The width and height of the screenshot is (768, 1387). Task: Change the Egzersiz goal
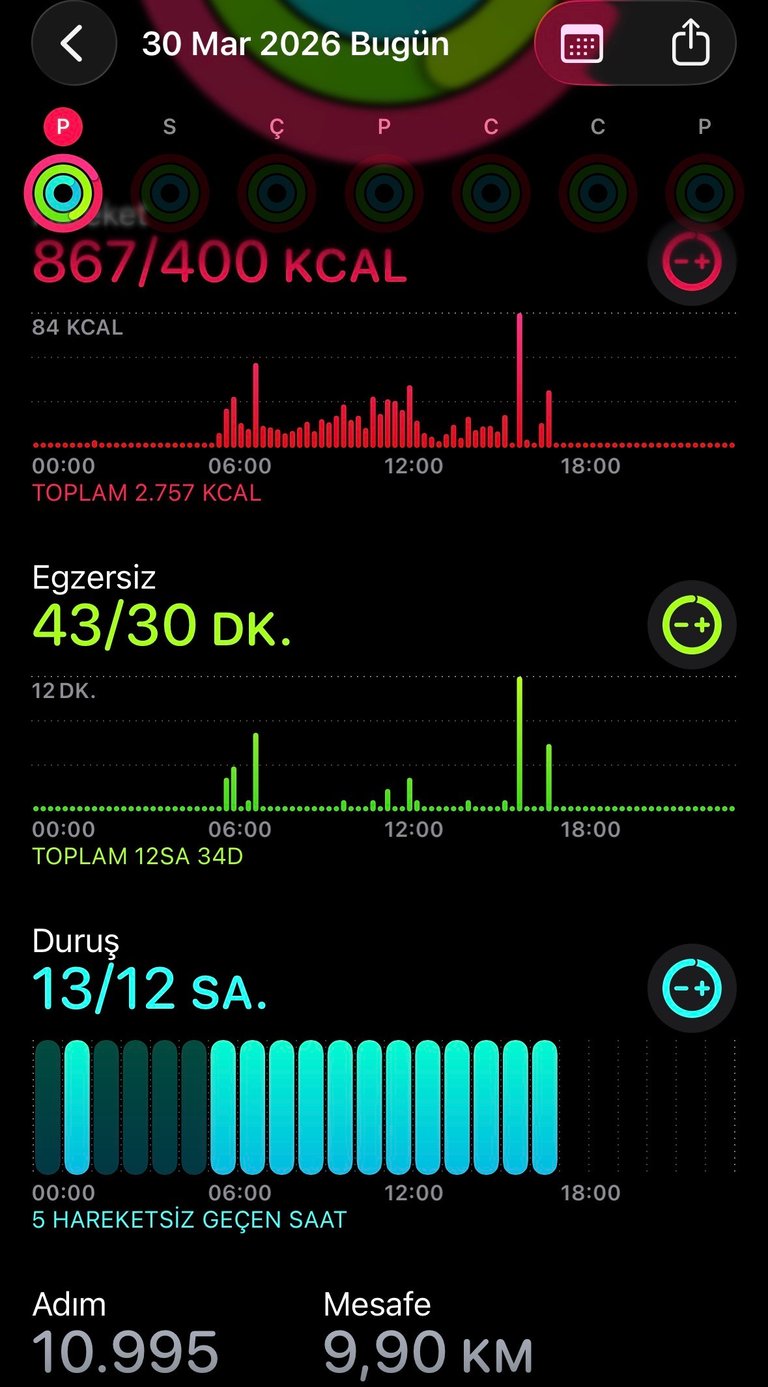692,625
